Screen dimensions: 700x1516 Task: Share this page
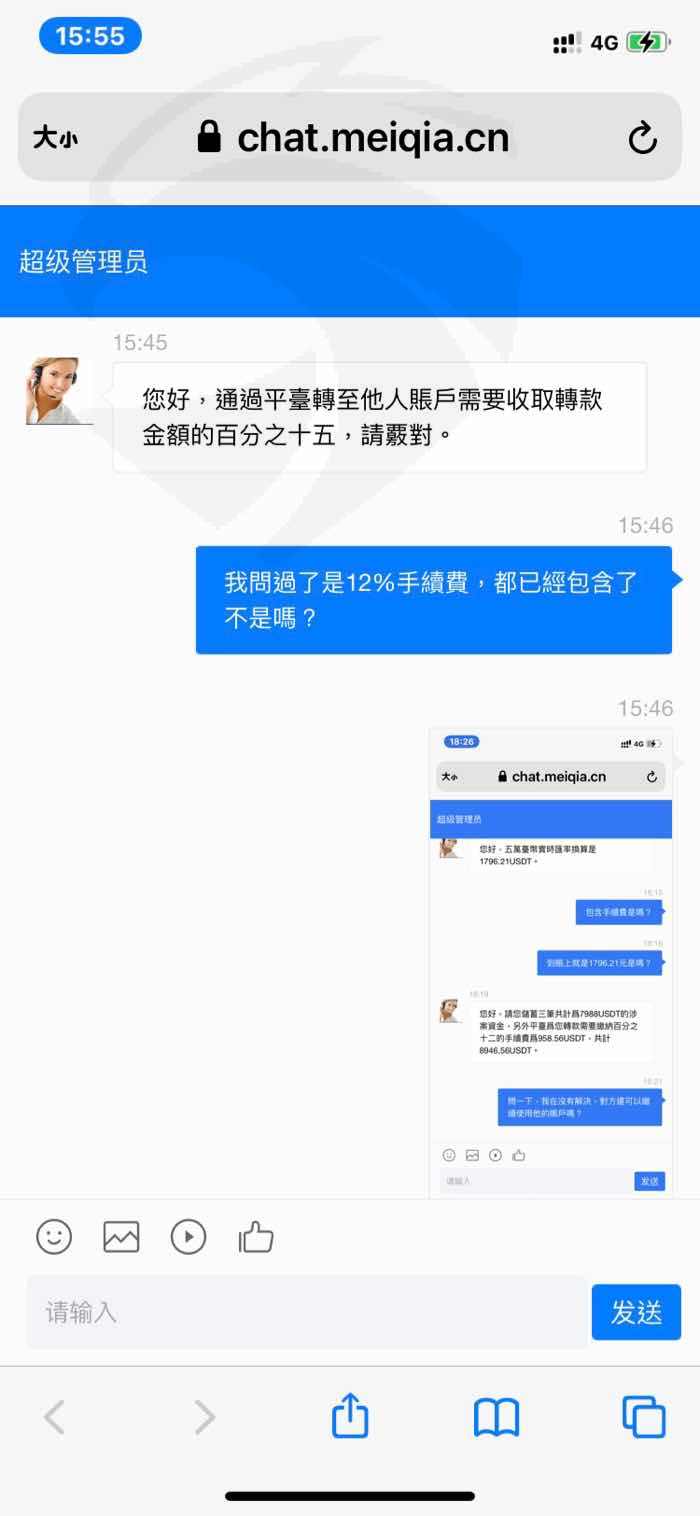pyautogui.click(x=350, y=1415)
